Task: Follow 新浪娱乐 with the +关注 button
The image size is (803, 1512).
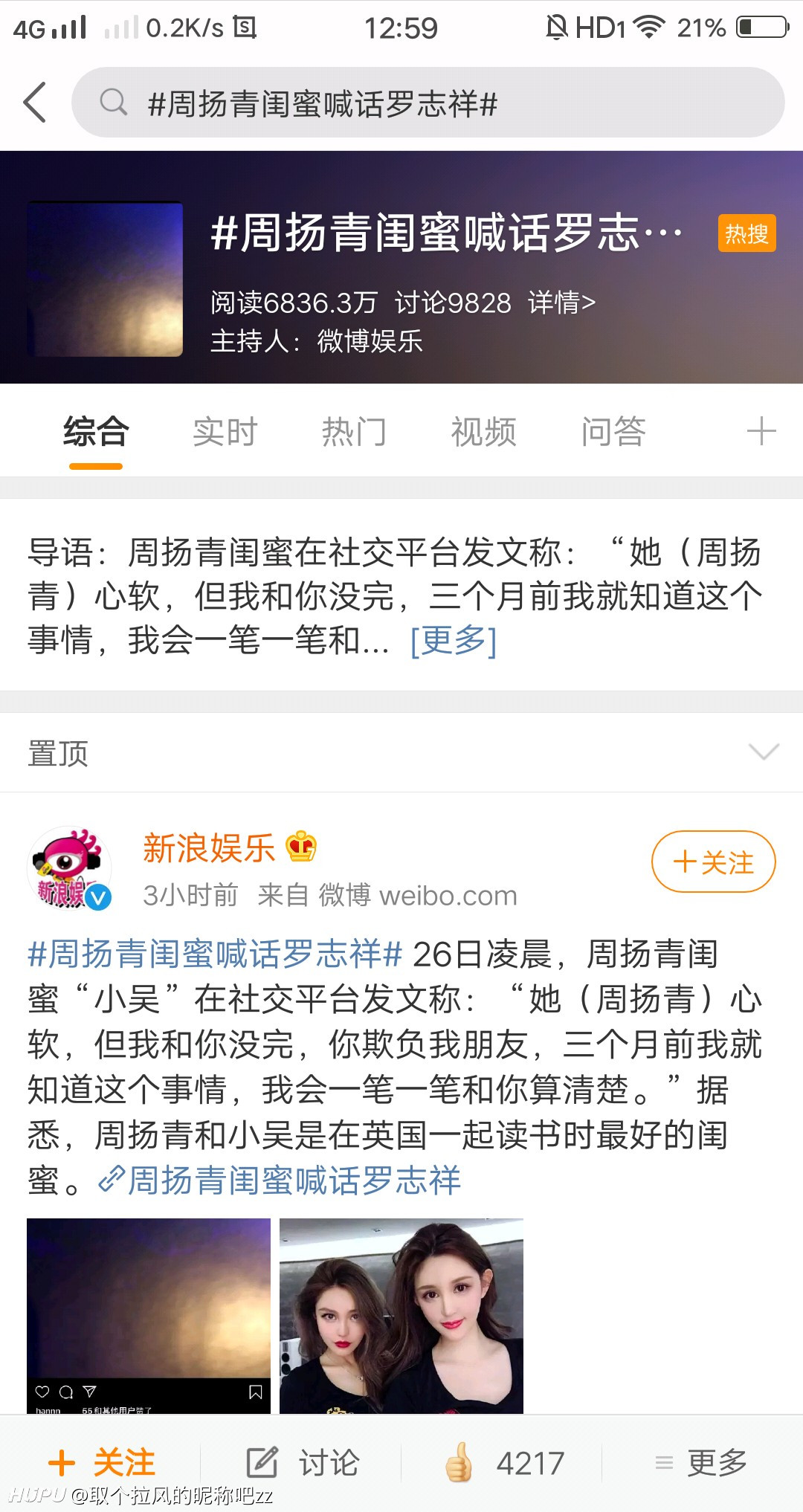Action: pos(713,862)
